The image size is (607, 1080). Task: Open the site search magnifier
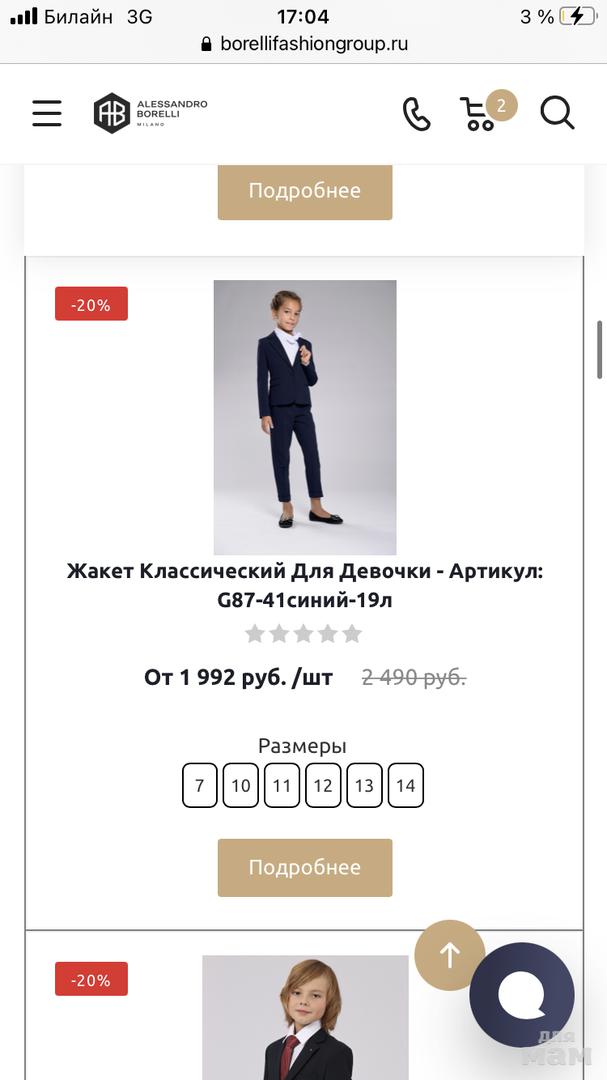557,113
